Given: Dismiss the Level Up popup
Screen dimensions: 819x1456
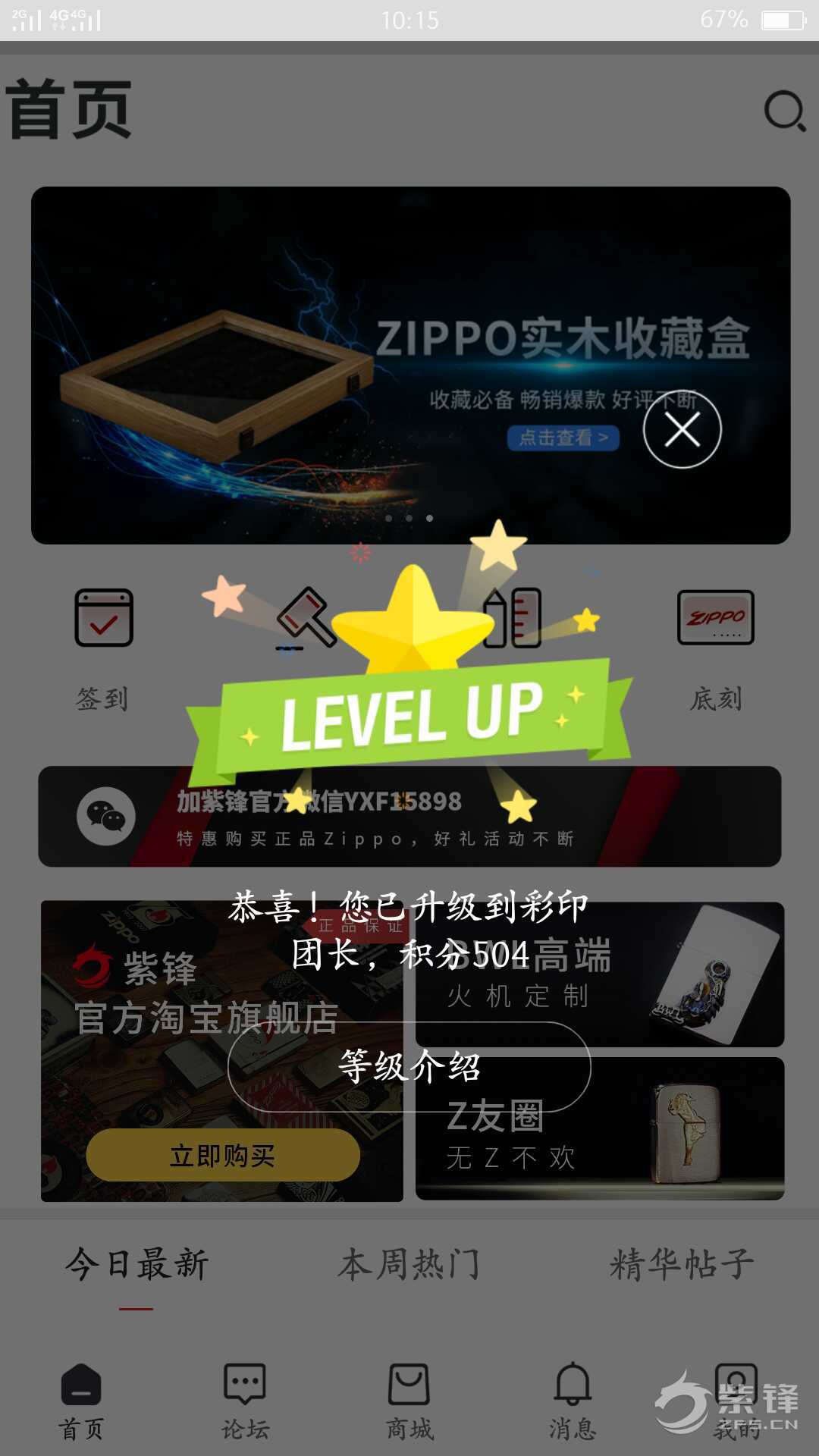Looking at the screenshot, I should tap(682, 430).
